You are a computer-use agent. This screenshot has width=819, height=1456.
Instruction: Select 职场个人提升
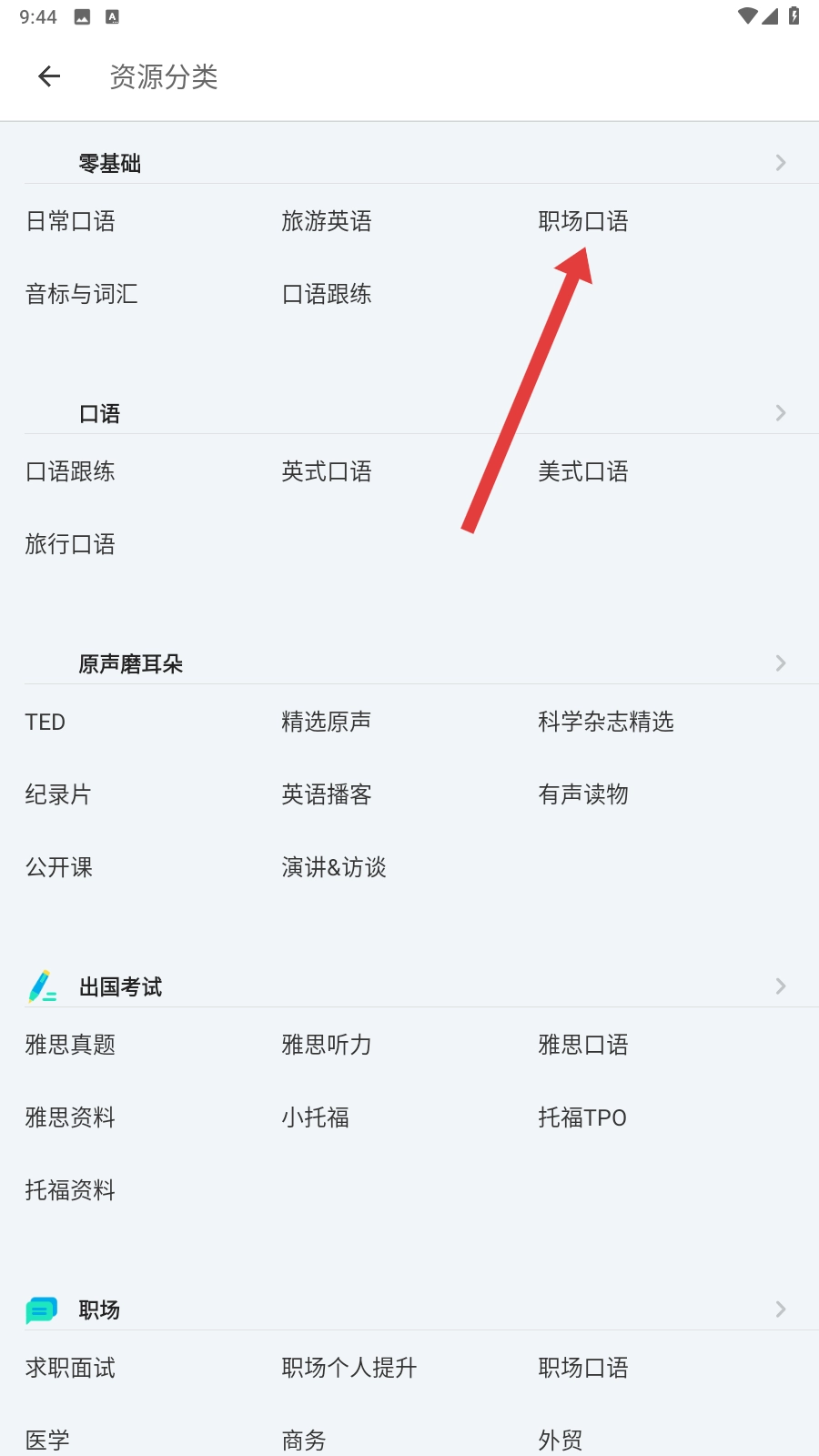(x=349, y=1368)
